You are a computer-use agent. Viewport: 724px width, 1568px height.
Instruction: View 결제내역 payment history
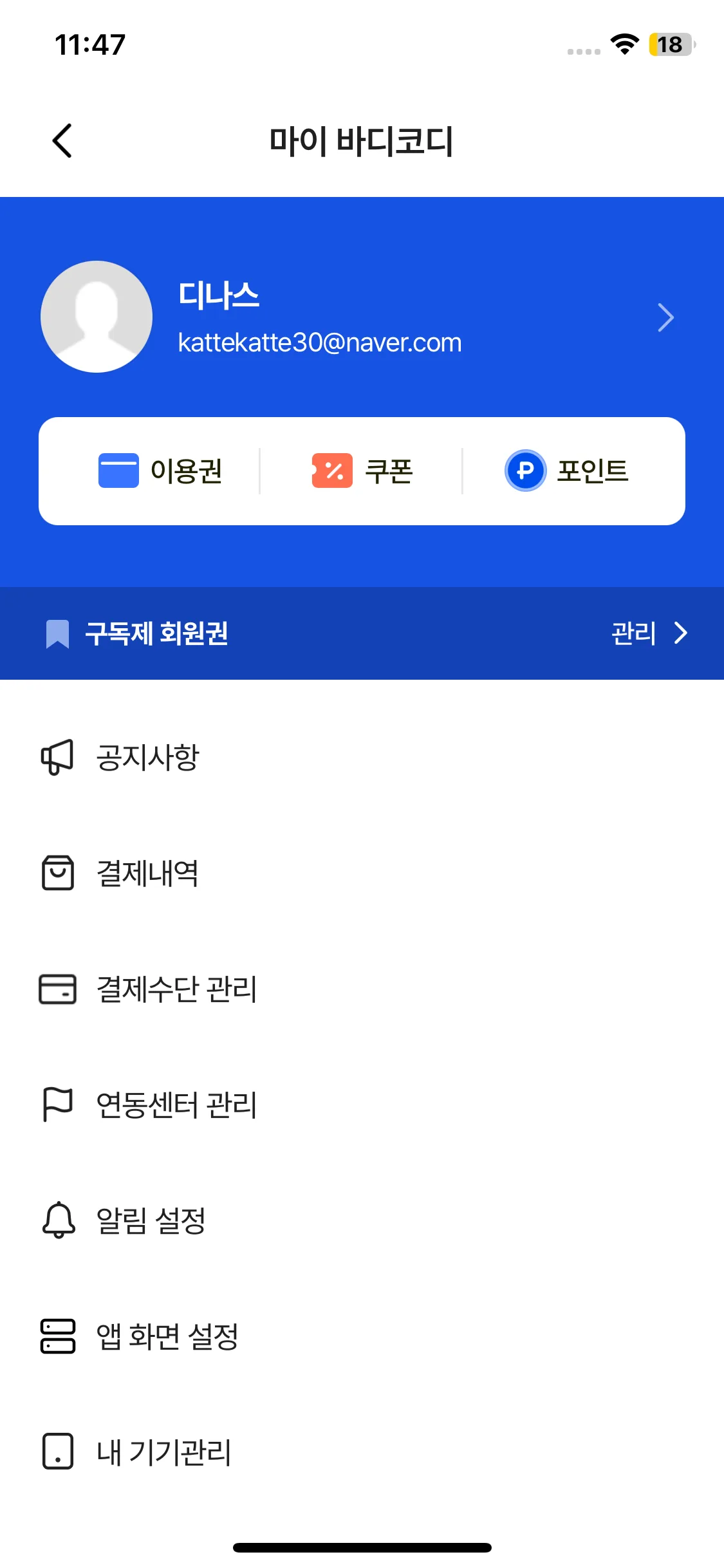tap(147, 873)
